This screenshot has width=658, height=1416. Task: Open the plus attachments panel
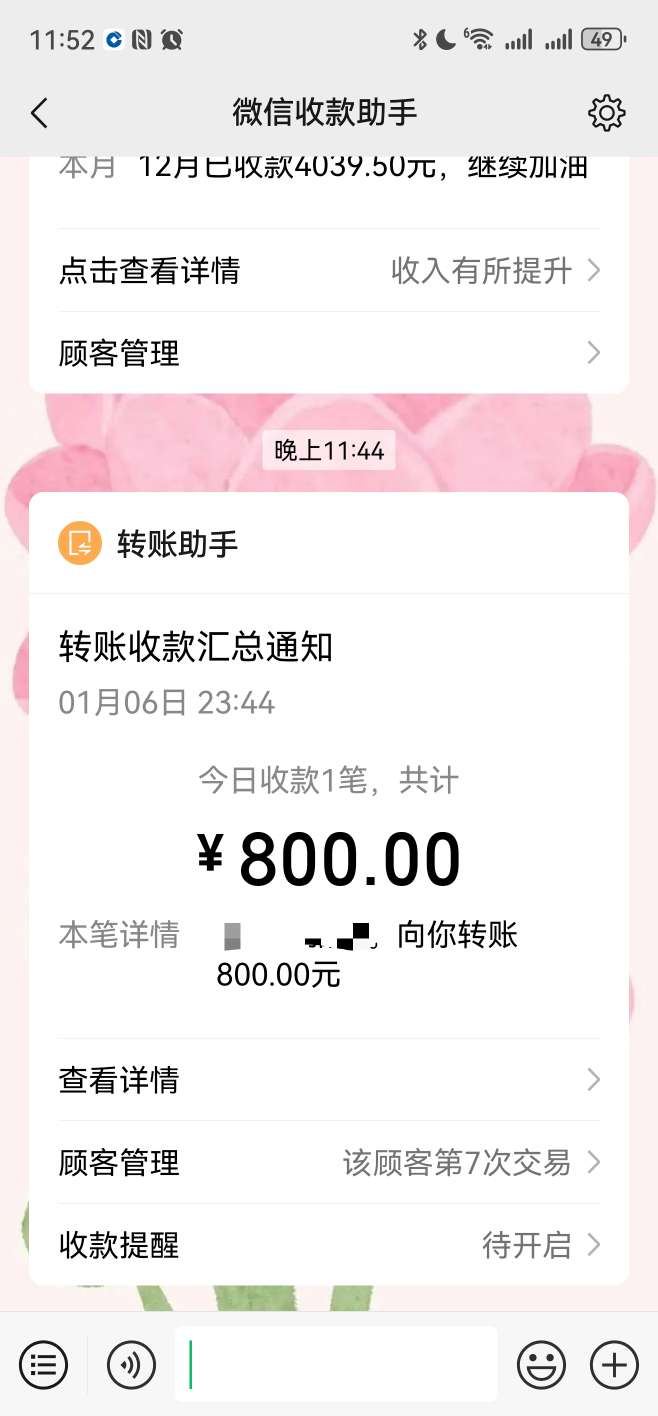(614, 1364)
